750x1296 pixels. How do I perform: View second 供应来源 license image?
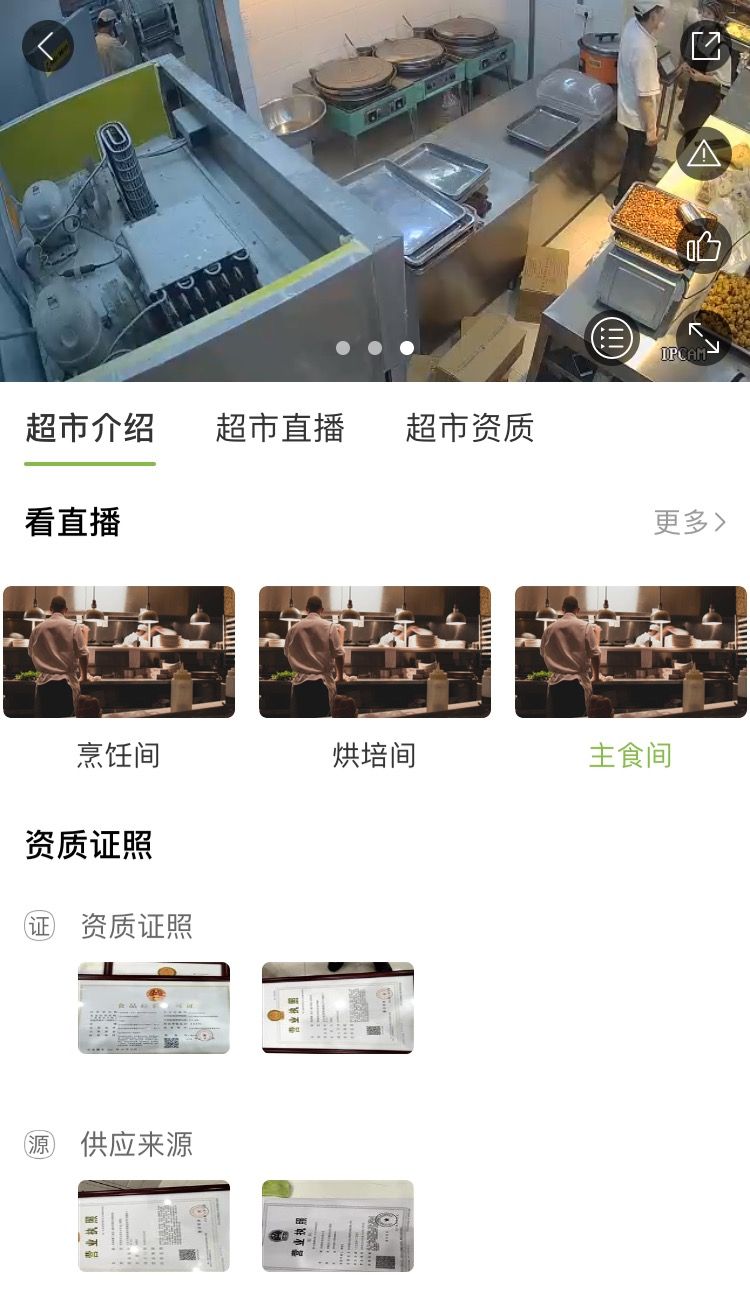tap(338, 1226)
